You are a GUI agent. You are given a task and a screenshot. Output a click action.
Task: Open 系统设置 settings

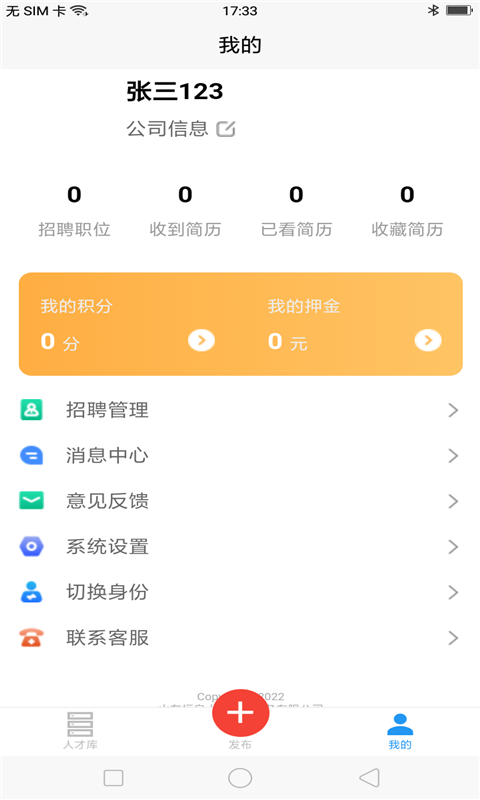point(240,547)
